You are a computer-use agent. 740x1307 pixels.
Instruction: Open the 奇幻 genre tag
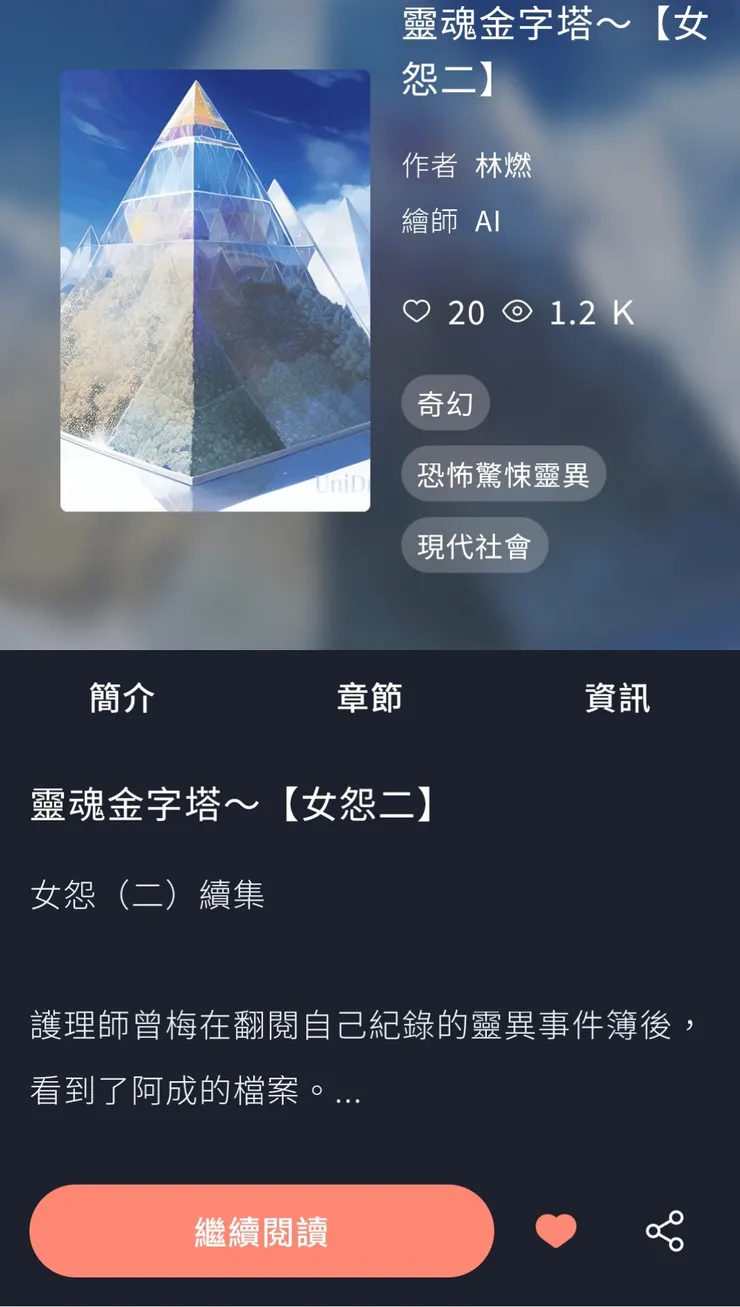446,402
